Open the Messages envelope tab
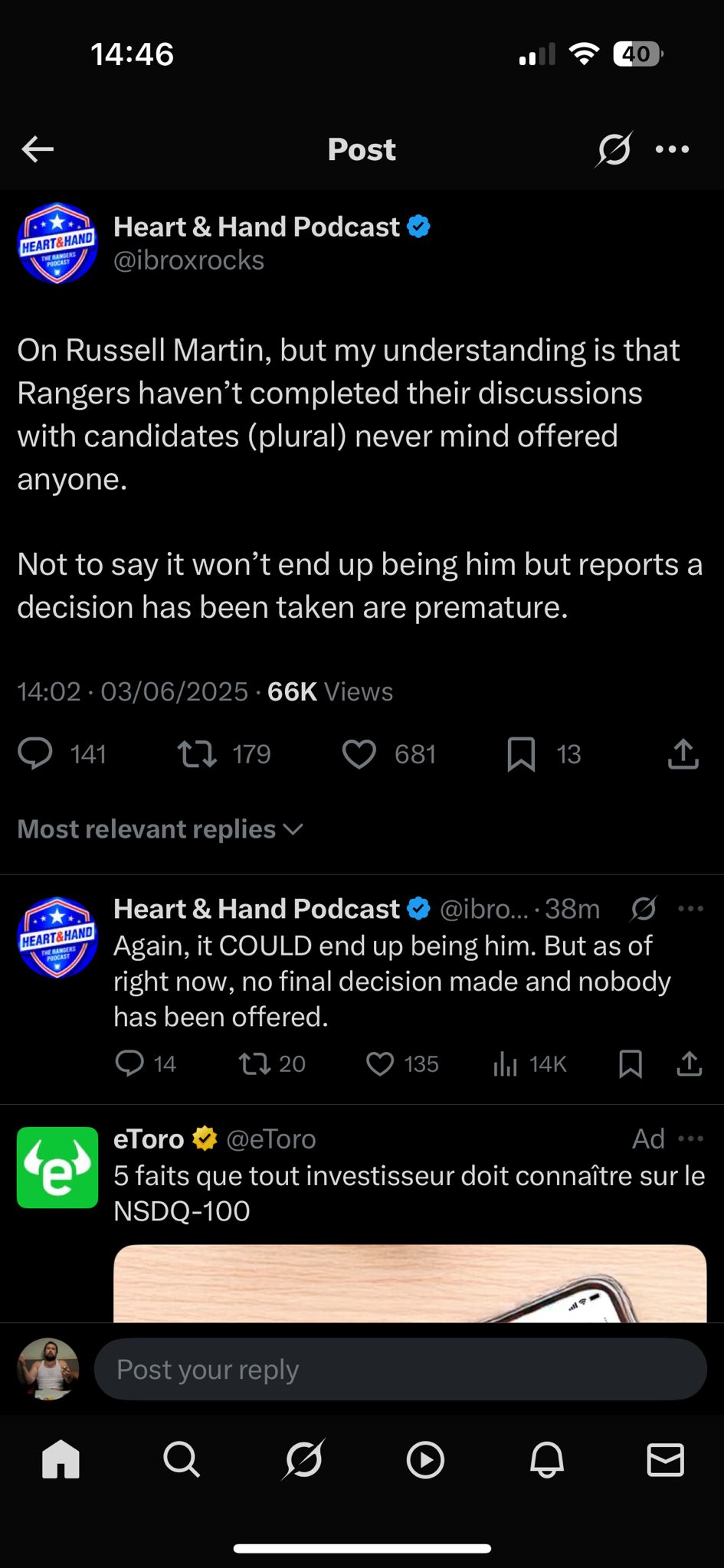Viewport: 724px width, 1568px height. (x=665, y=1459)
